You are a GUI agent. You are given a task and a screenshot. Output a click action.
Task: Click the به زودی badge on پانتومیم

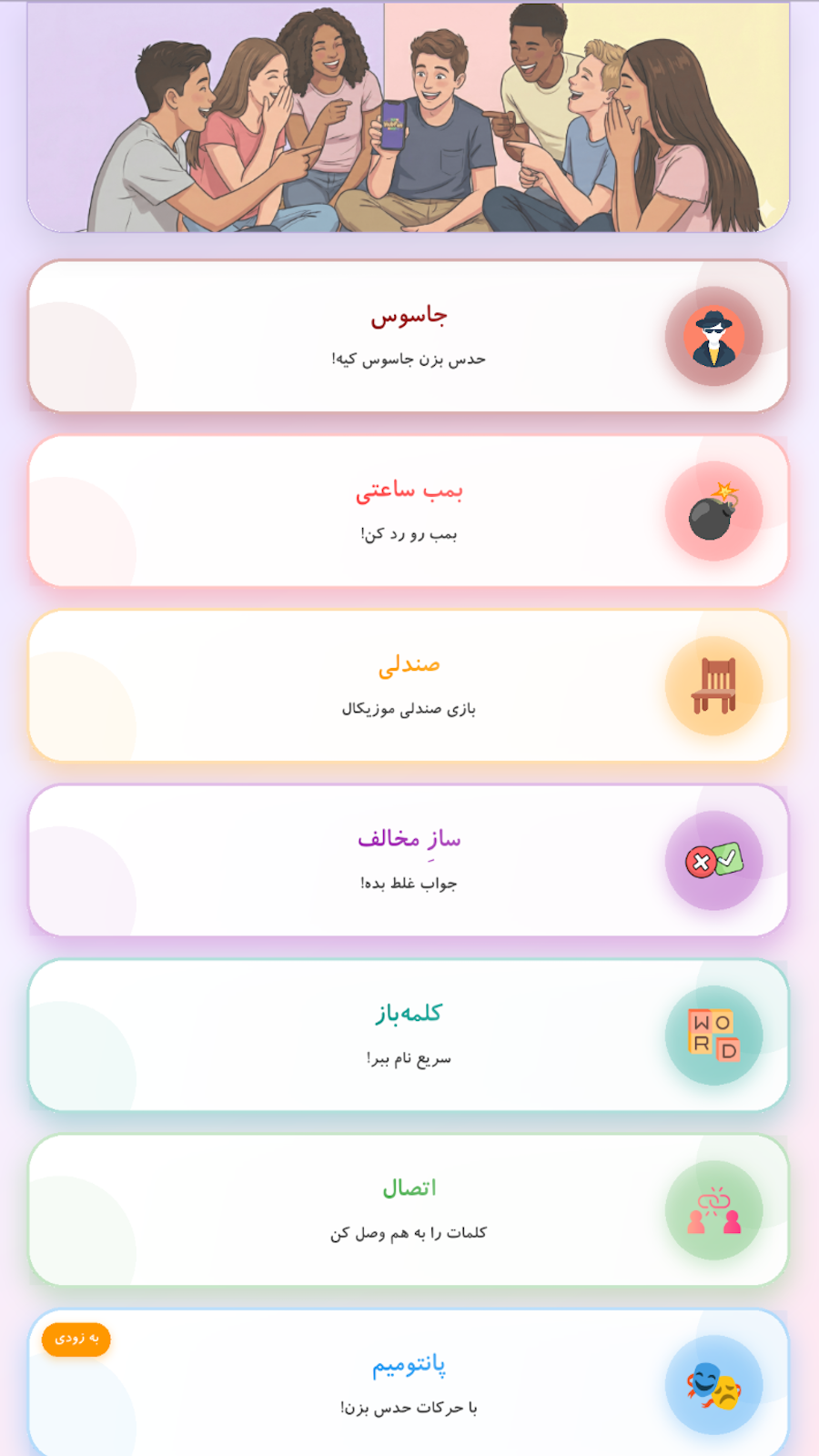(77, 1340)
